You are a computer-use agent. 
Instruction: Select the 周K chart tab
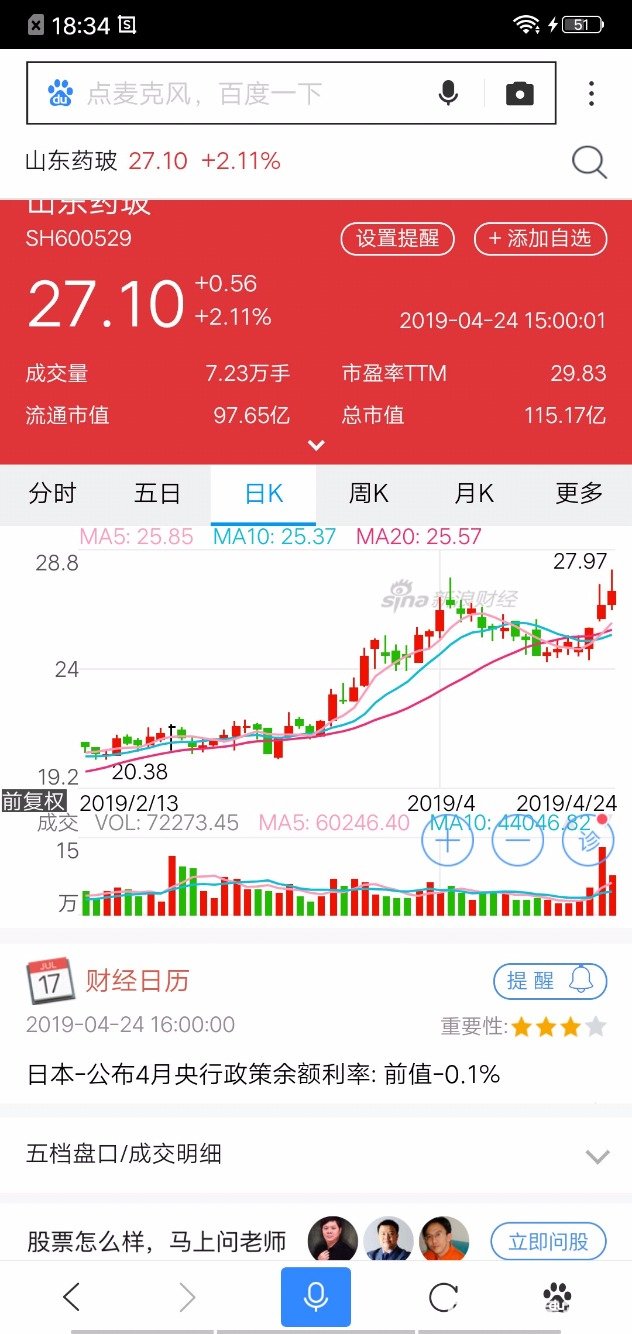(x=368, y=493)
